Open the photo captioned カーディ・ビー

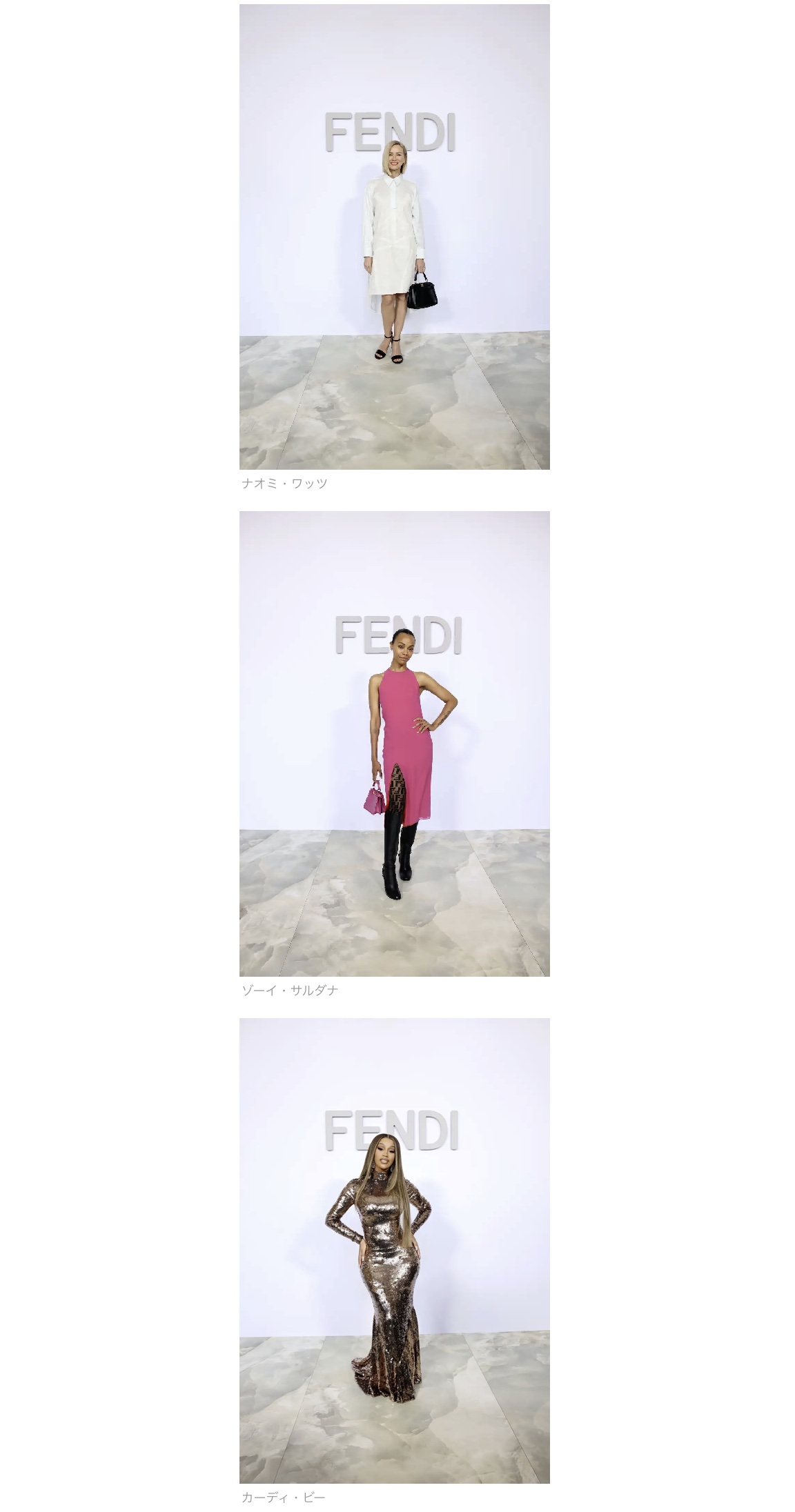[x=394, y=1250]
